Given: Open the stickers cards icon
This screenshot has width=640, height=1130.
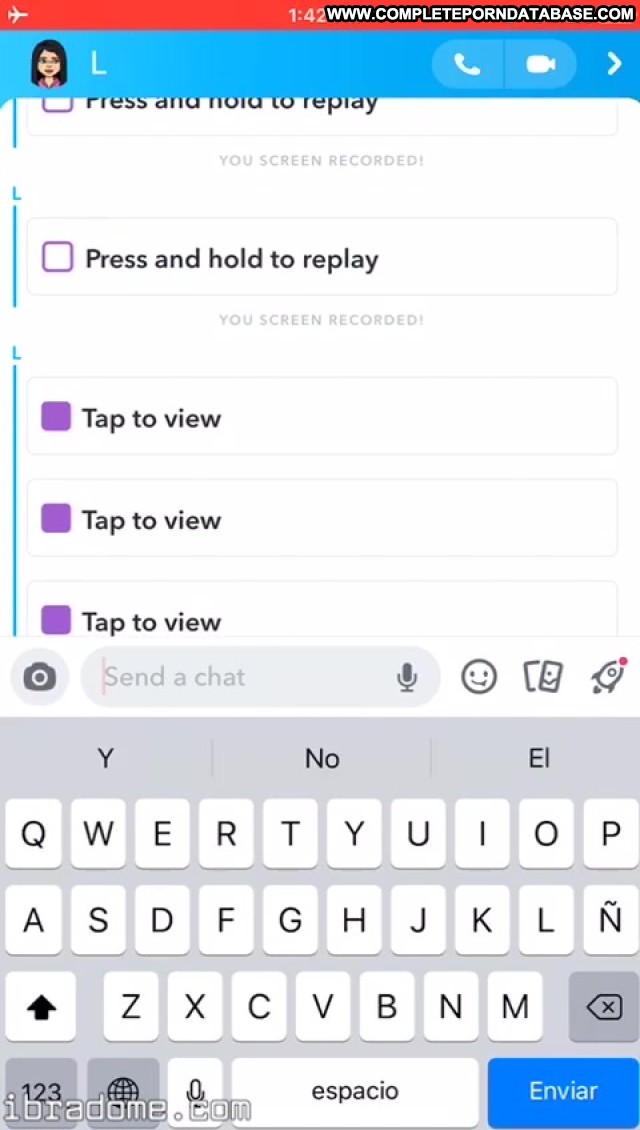Looking at the screenshot, I should click(543, 677).
